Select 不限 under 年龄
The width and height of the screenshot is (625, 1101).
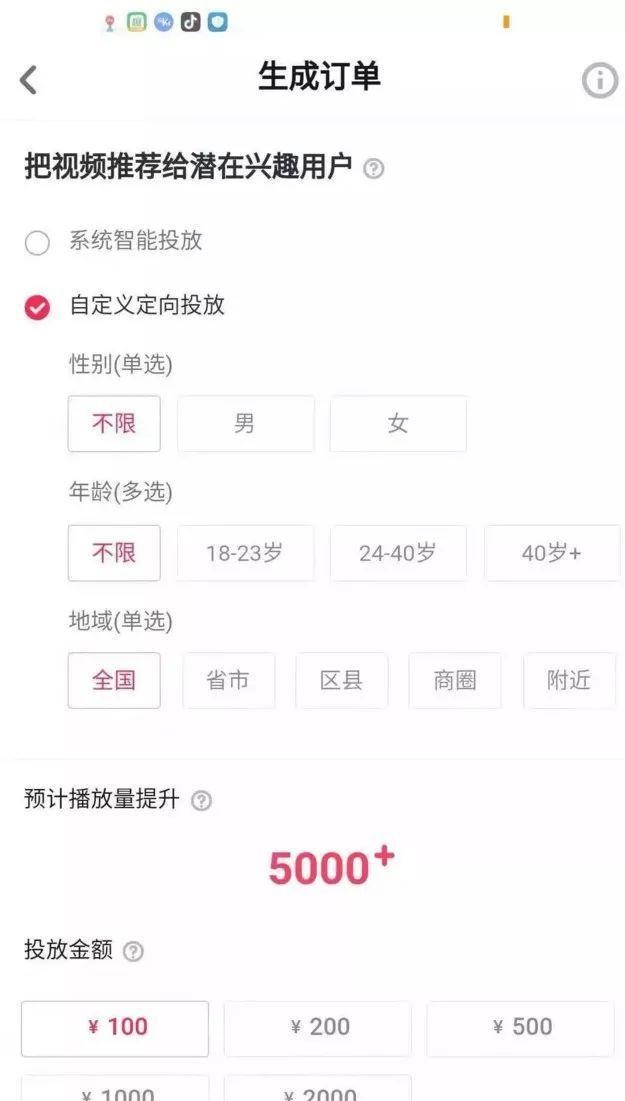click(x=114, y=553)
